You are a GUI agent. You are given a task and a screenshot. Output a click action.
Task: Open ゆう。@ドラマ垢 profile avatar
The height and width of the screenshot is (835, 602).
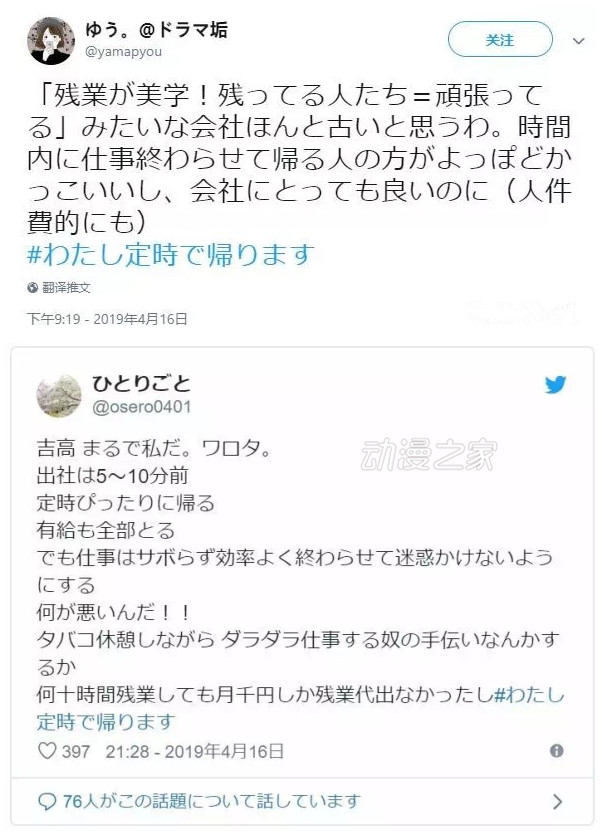(48, 39)
